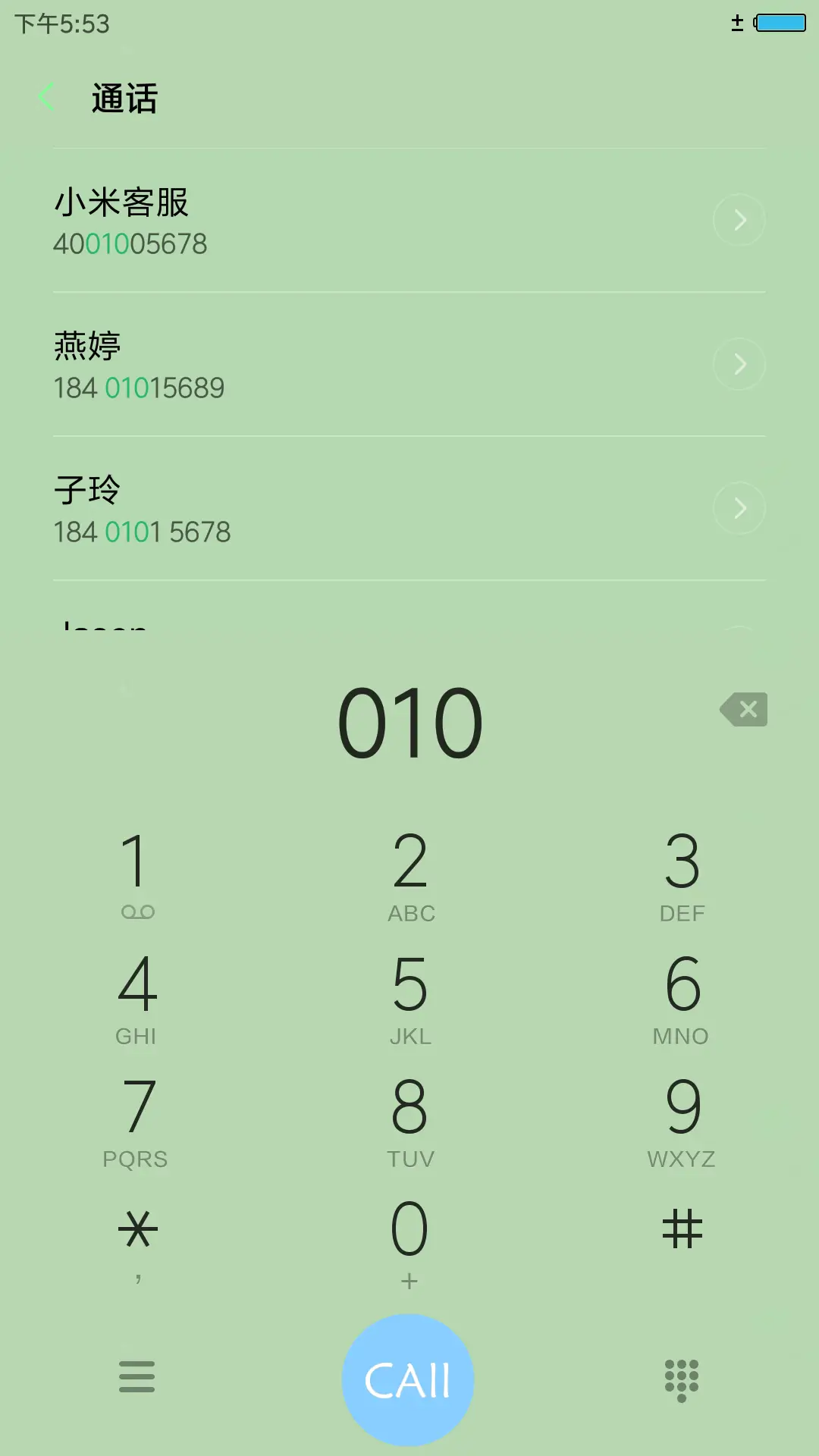Expand details for 小米客服 call entry

(739, 220)
